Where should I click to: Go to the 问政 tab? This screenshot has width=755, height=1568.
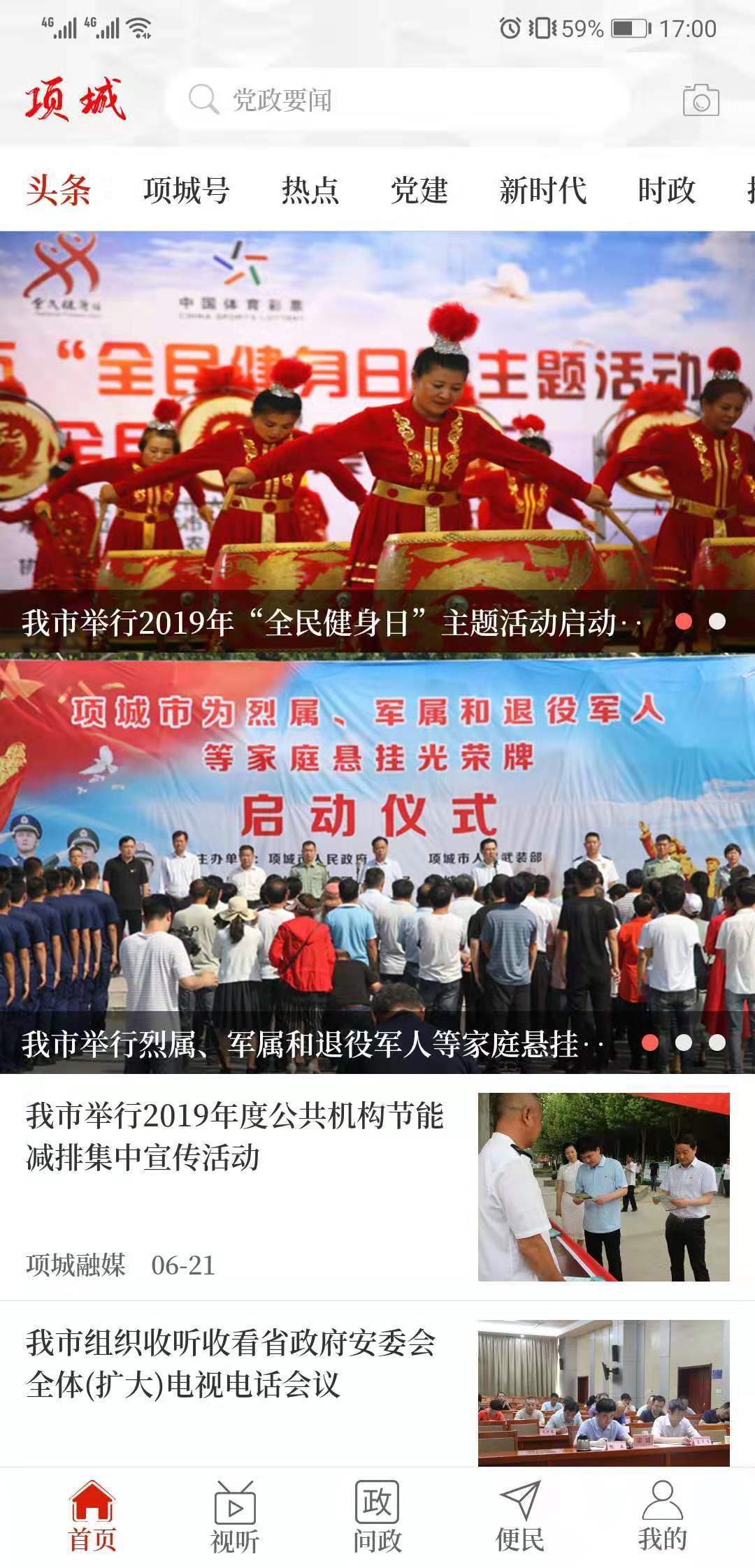click(x=377, y=1518)
